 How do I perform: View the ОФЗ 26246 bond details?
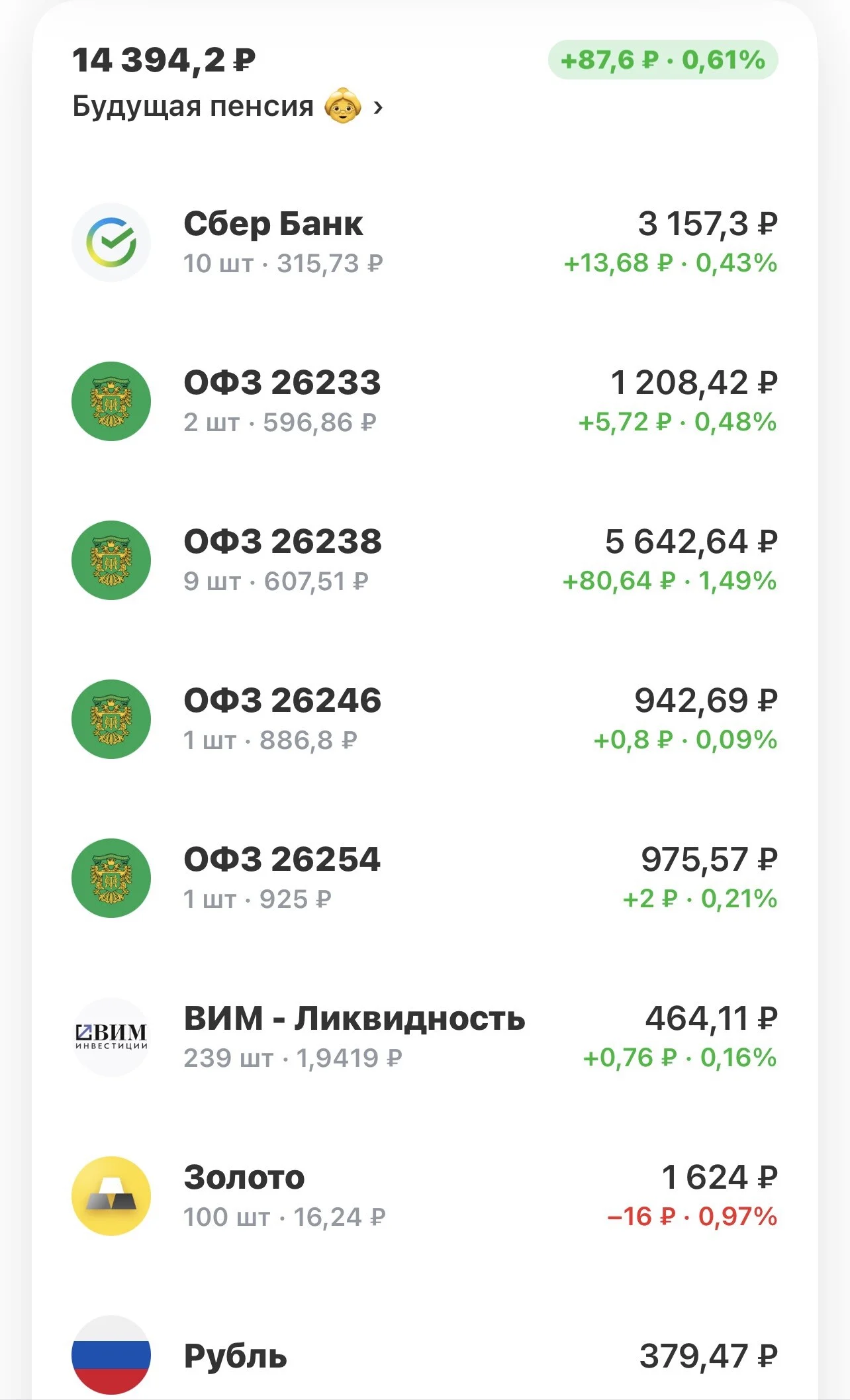424,719
